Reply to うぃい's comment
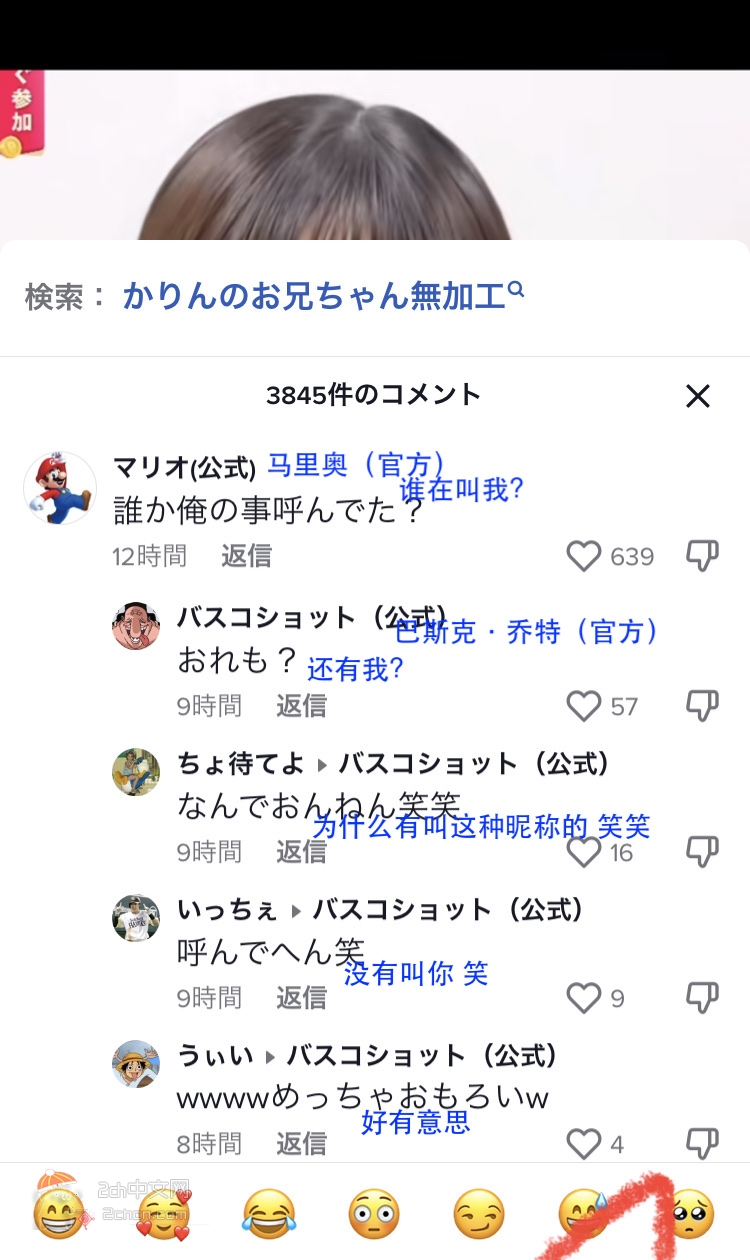This screenshot has width=750, height=1260. (301, 1143)
